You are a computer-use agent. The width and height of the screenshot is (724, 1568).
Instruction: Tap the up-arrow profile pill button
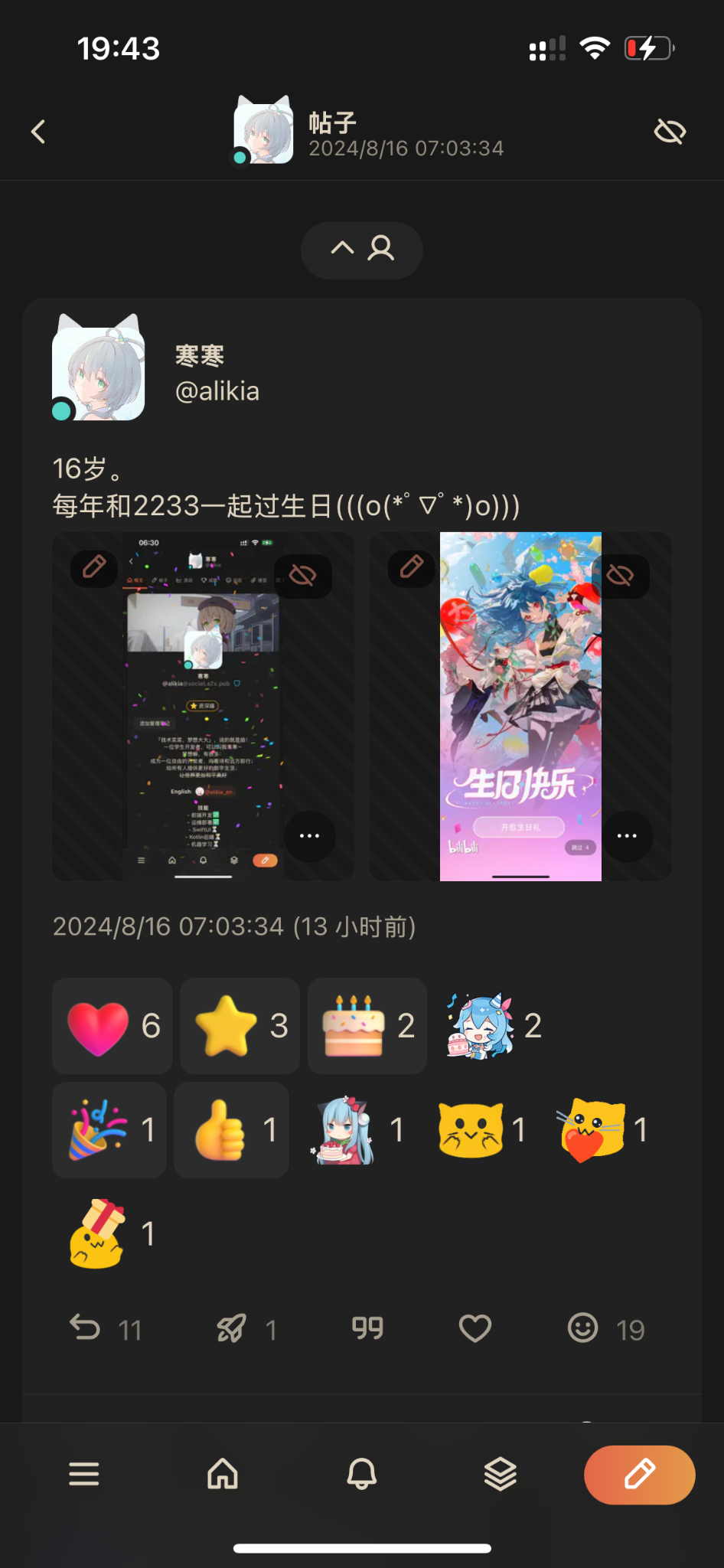coord(361,250)
